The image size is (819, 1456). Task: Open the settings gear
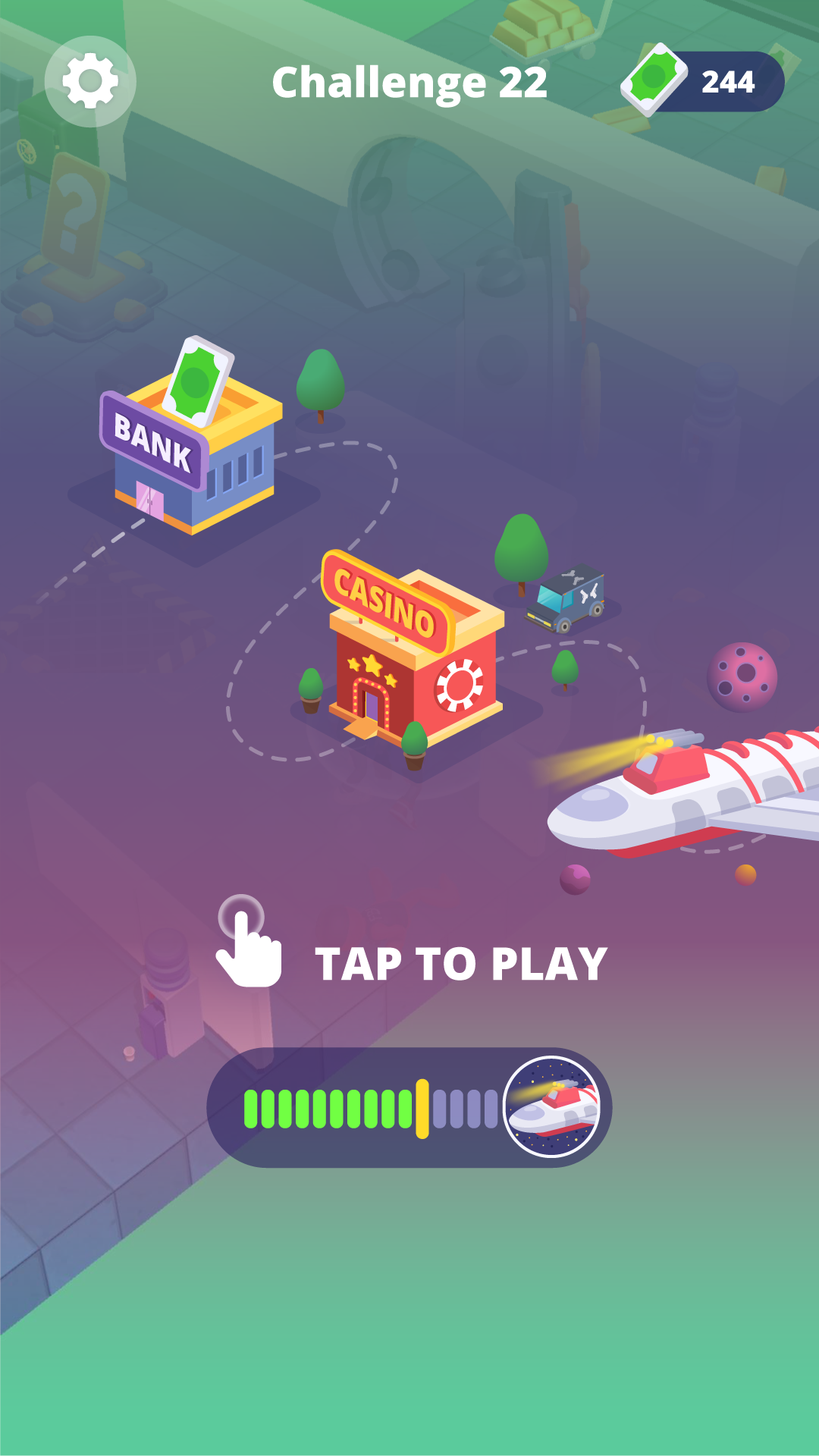pyautogui.click(x=90, y=81)
